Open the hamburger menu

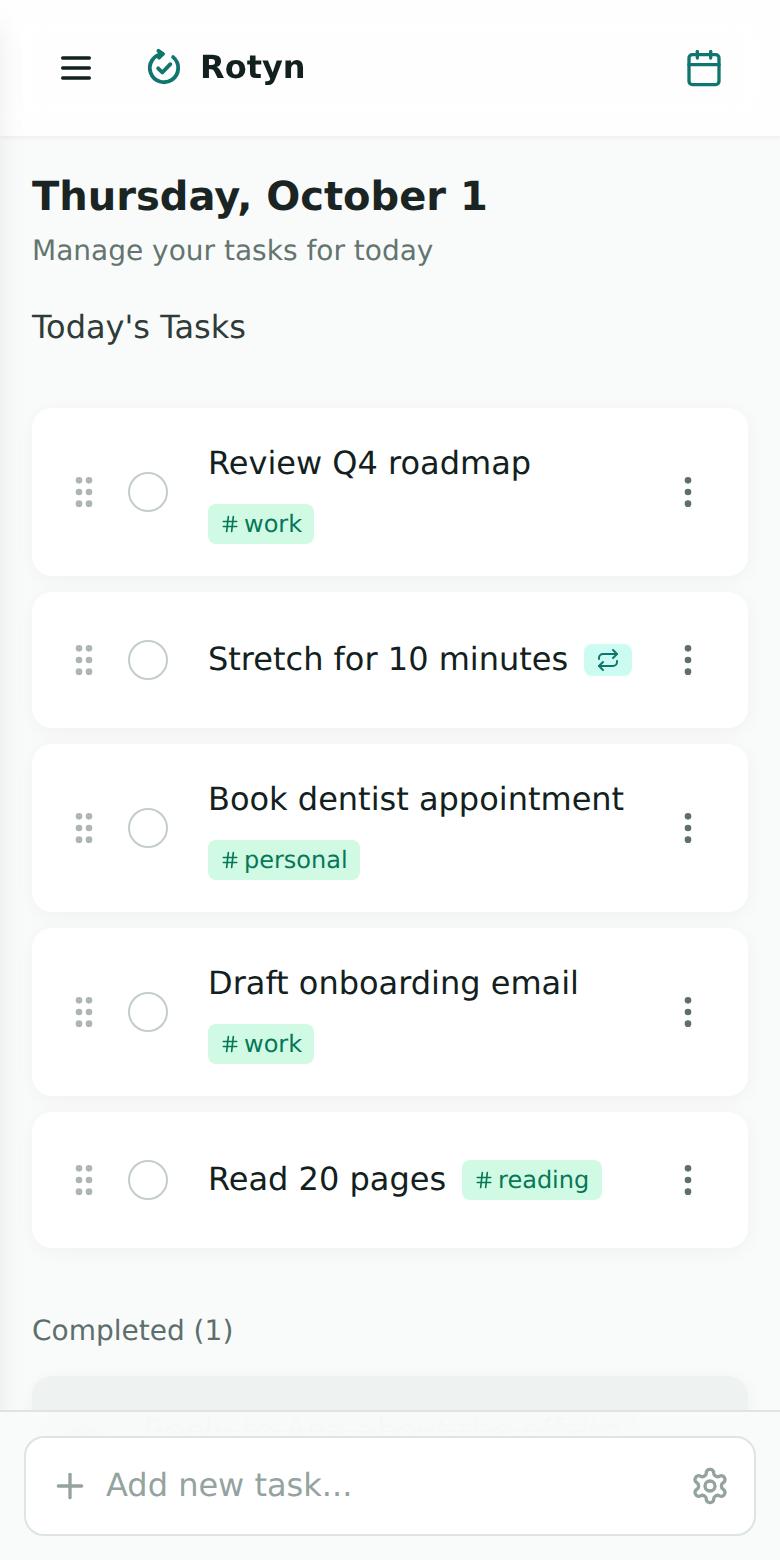[x=76, y=68]
